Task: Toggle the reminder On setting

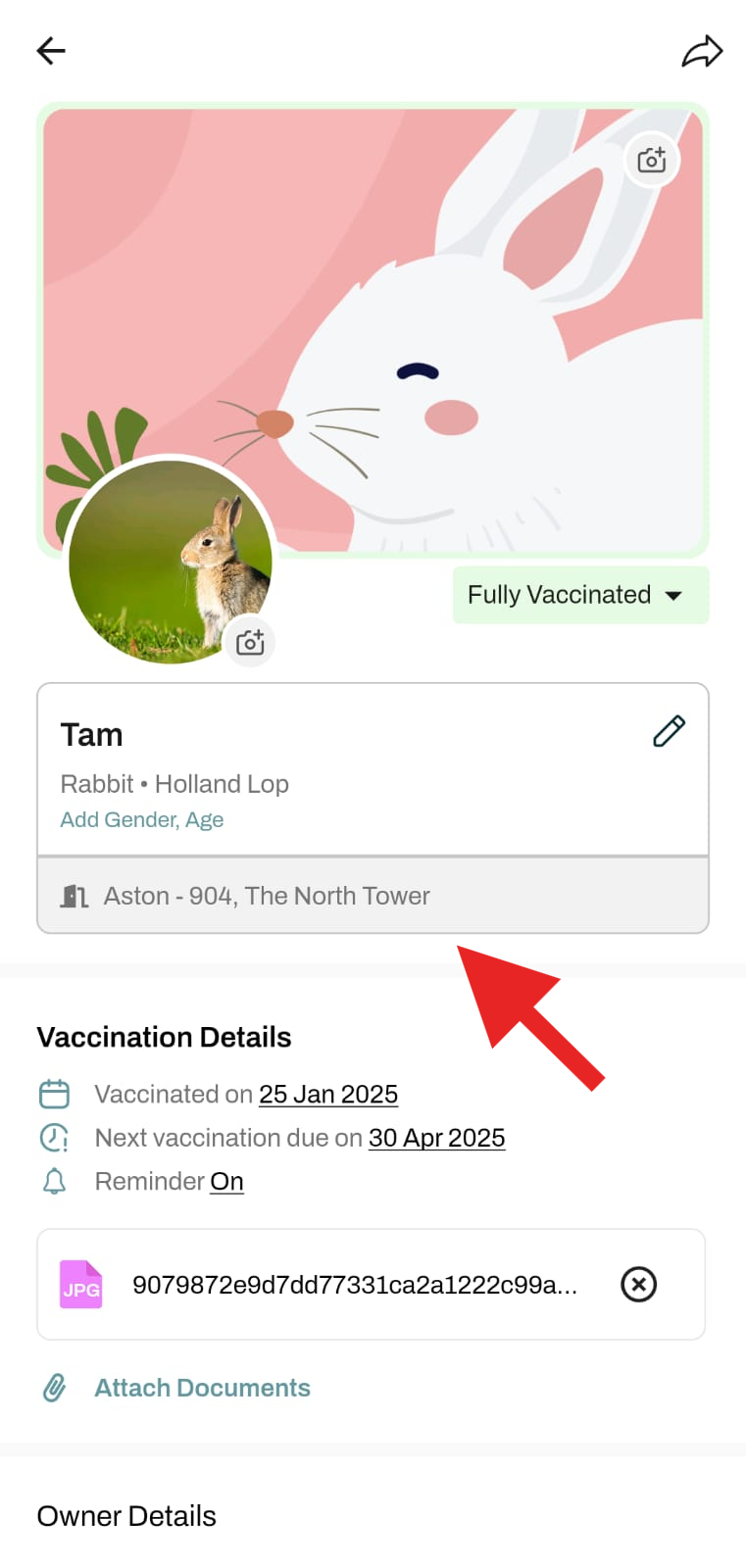Action: pyautogui.click(x=226, y=1182)
